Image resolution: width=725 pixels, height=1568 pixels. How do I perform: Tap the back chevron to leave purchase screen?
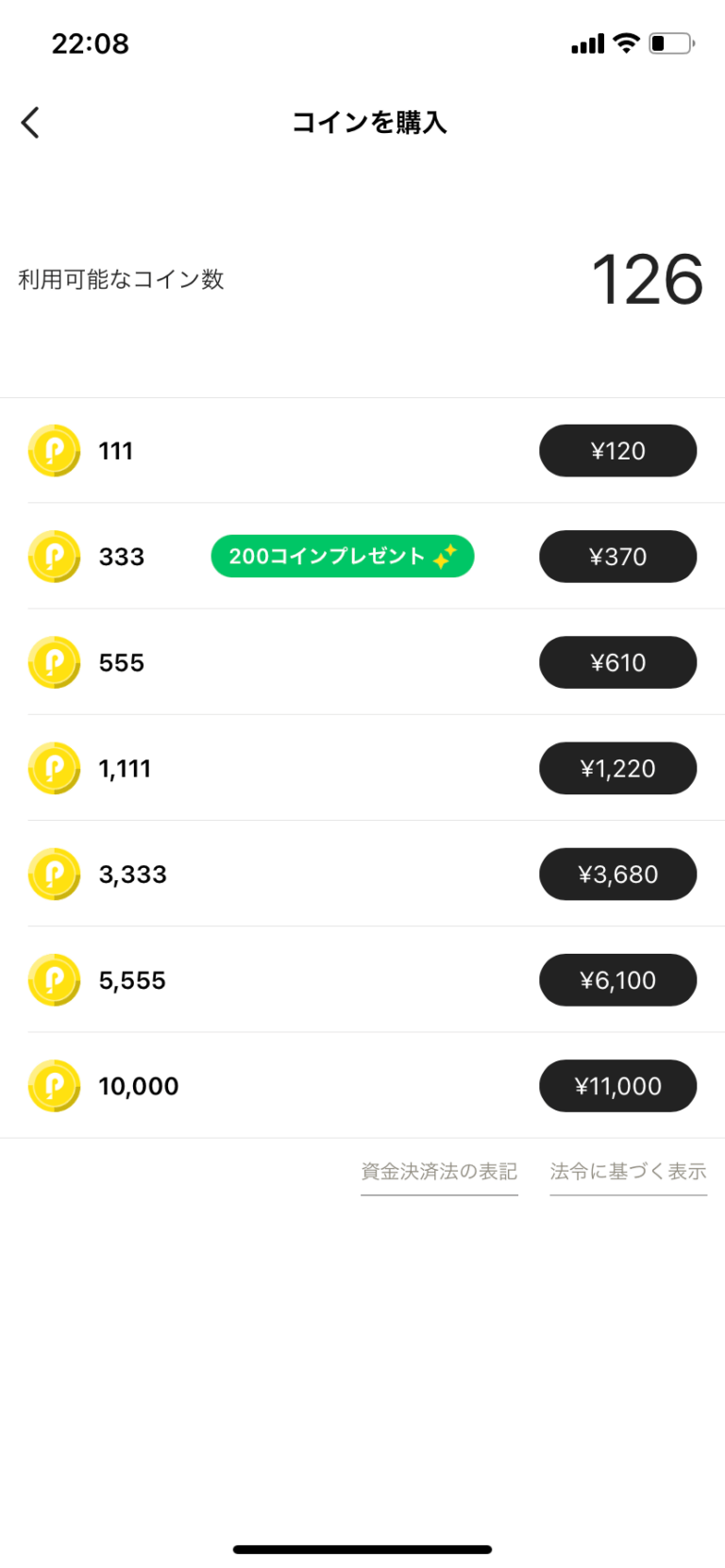(29, 122)
